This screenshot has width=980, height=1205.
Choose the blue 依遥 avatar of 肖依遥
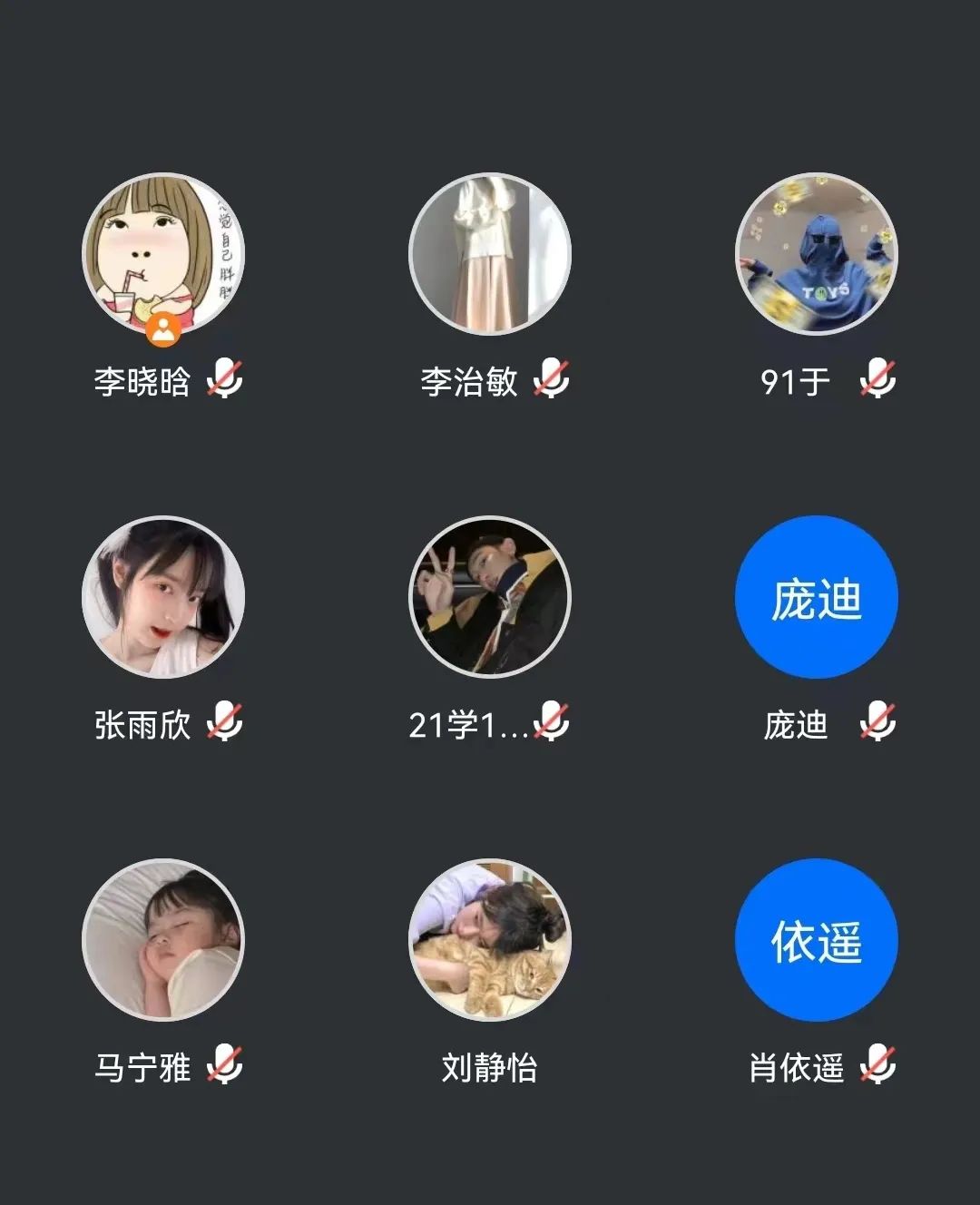pos(816,940)
